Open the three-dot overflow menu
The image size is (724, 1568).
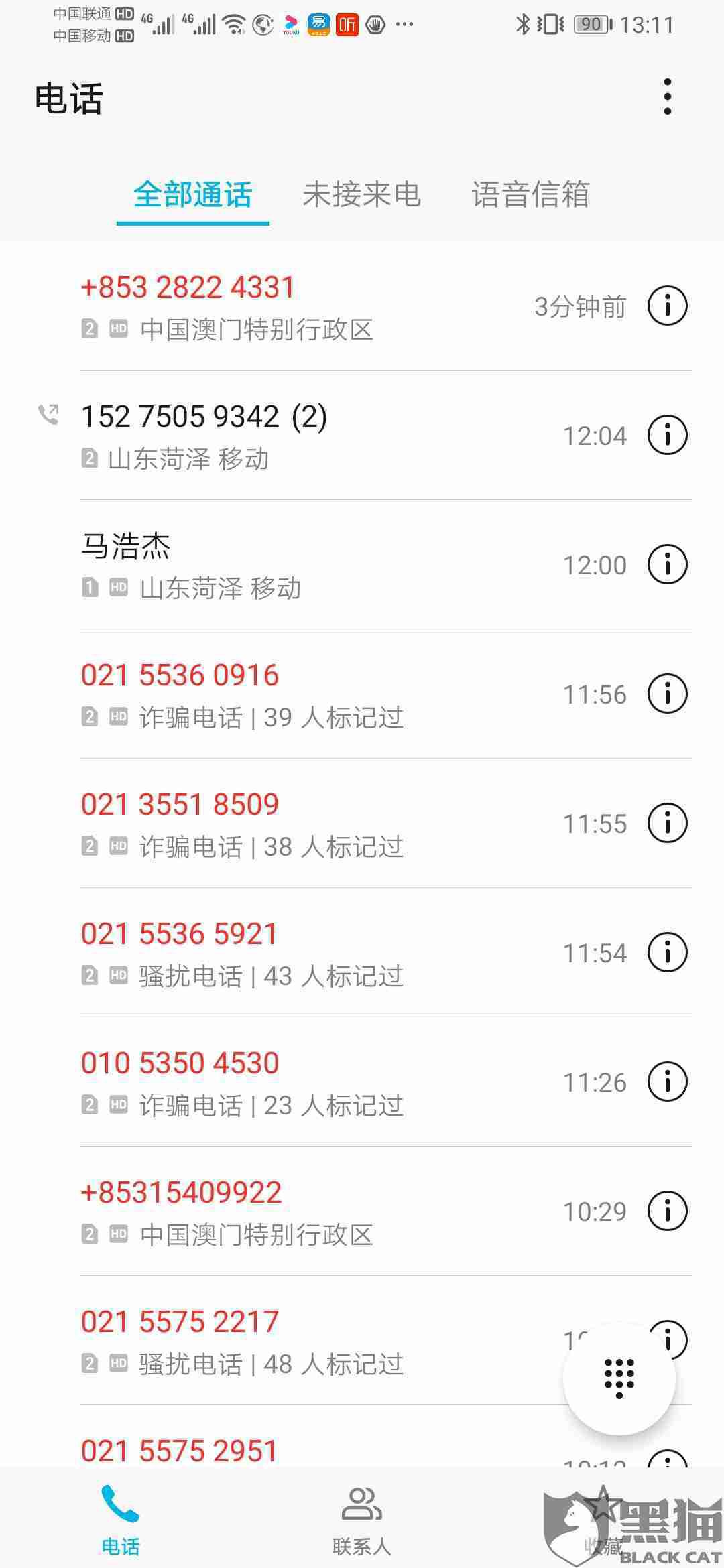(667, 96)
